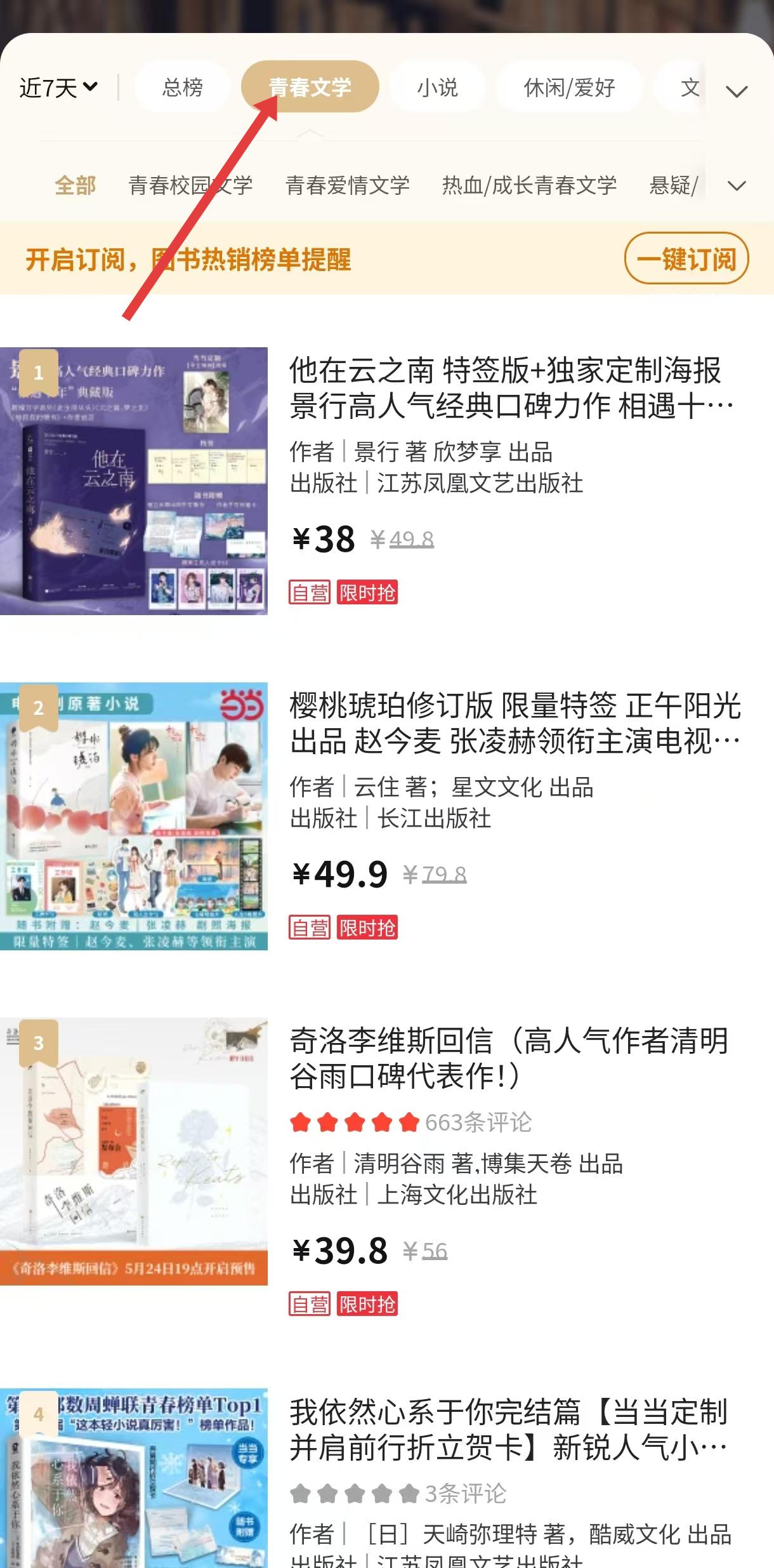Switch to the 总榜 tab
The width and height of the screenshot is (774, 1568).
coord(182,87)
